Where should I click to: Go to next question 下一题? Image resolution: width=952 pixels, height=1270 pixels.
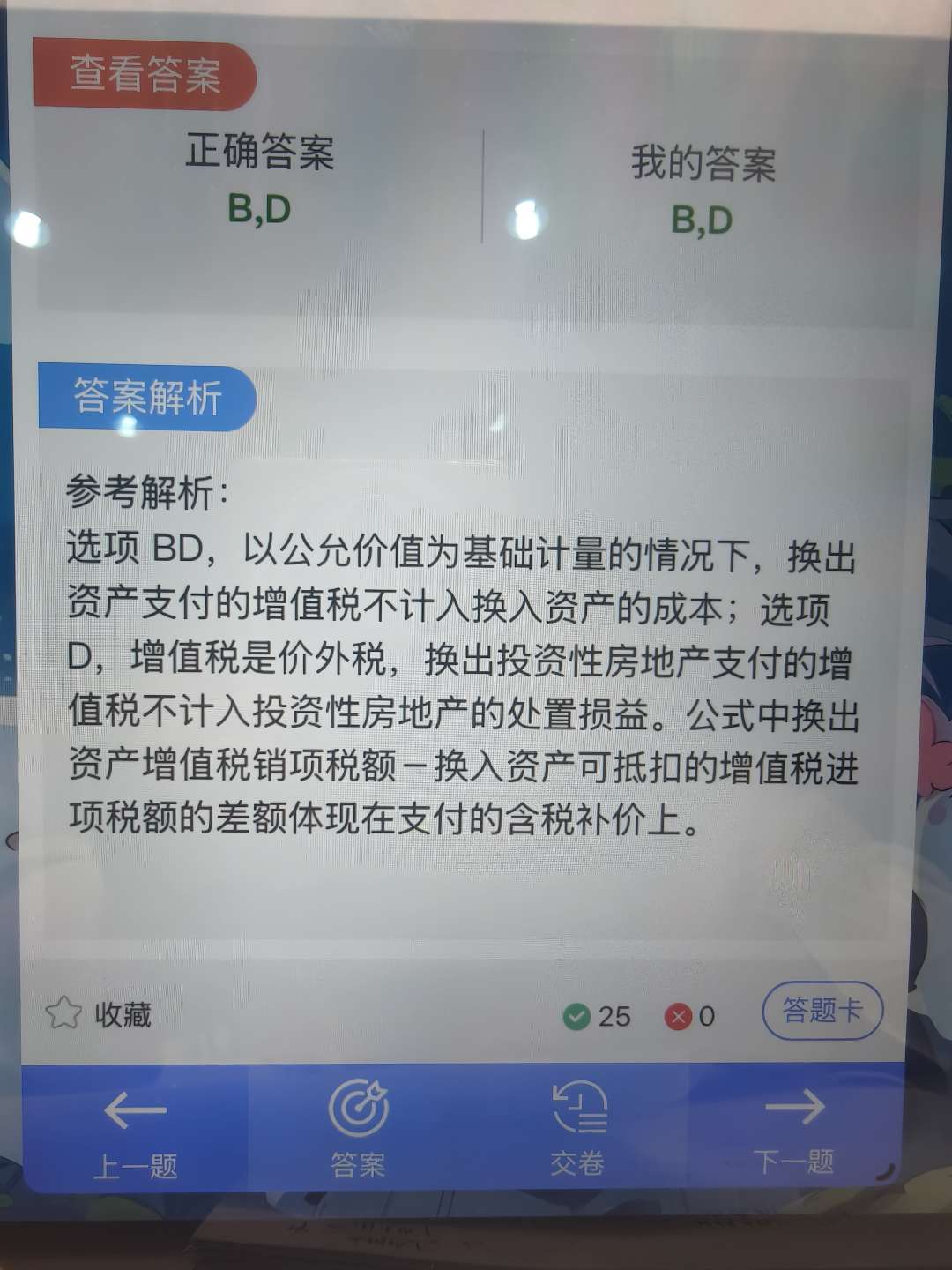click(x=793, y=1131)
